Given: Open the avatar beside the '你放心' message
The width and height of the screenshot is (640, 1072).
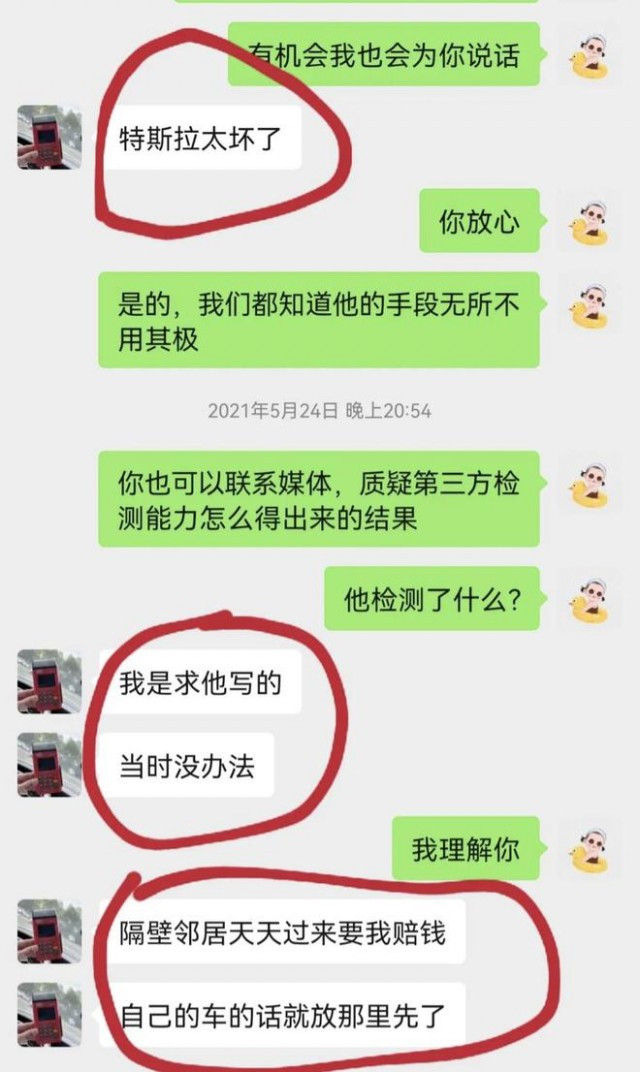Looking at the screenshot, I should click(x=590, y=220).
